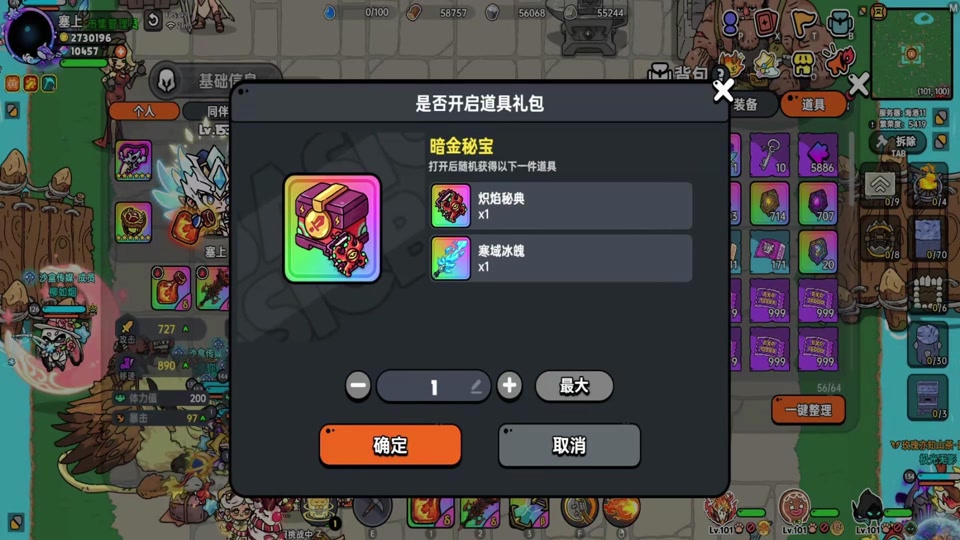This screenshot has width=960, height=540.
Task: Open the minimap
Action: click(911, 52)
